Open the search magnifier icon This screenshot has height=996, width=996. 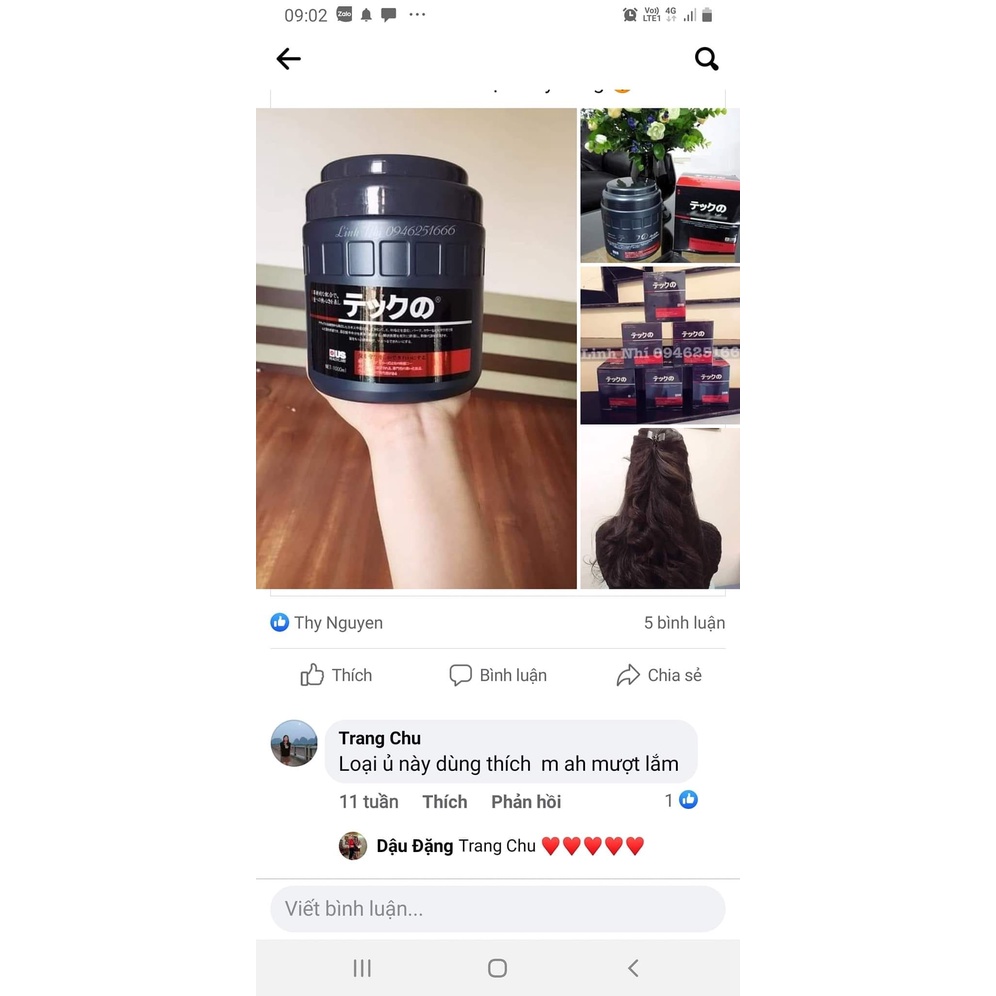pos(706,59)
